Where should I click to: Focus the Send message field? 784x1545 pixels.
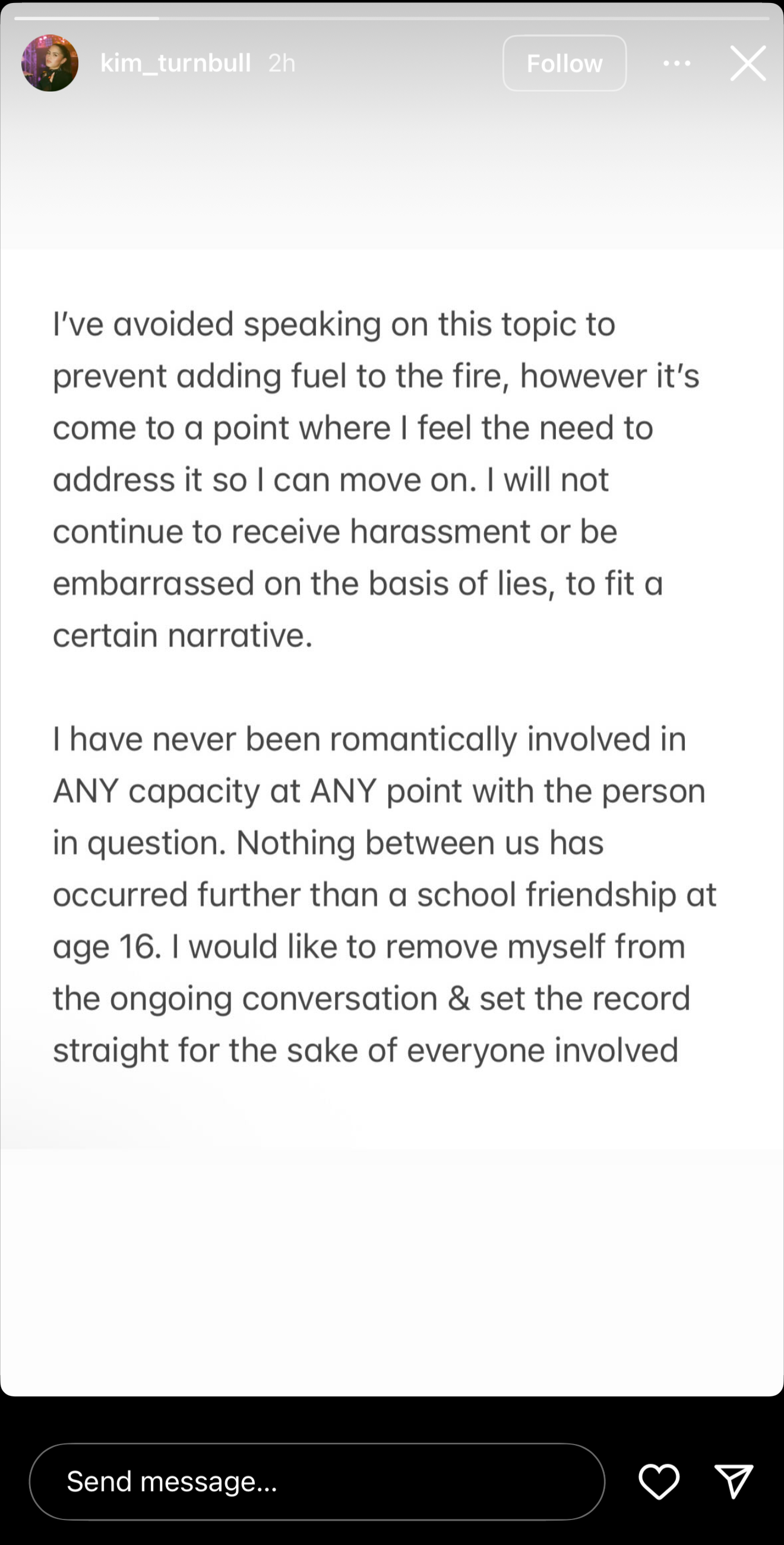pyautogui.click(x=317, y=1481)
